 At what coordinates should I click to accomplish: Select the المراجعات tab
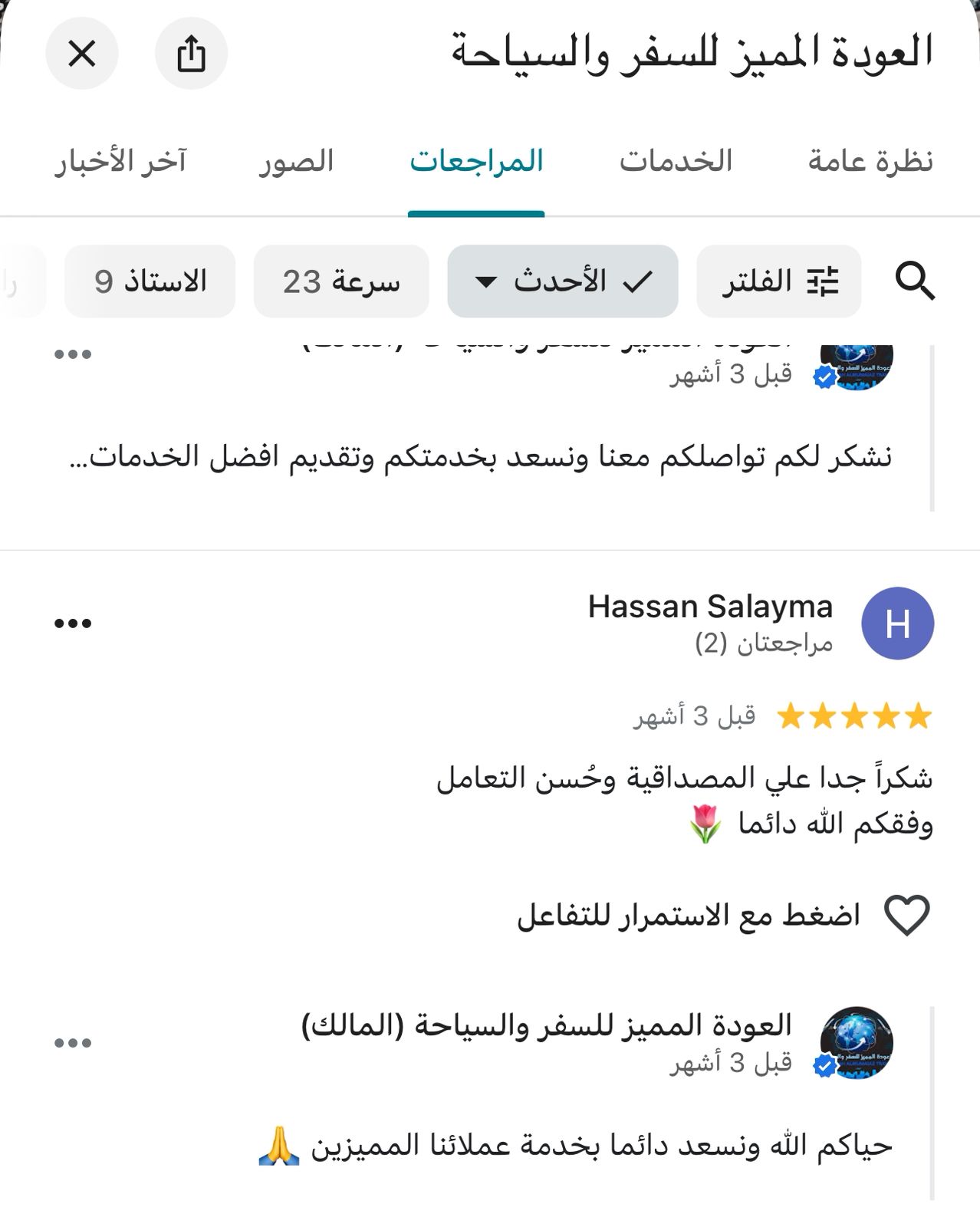[x=476, y=162]
